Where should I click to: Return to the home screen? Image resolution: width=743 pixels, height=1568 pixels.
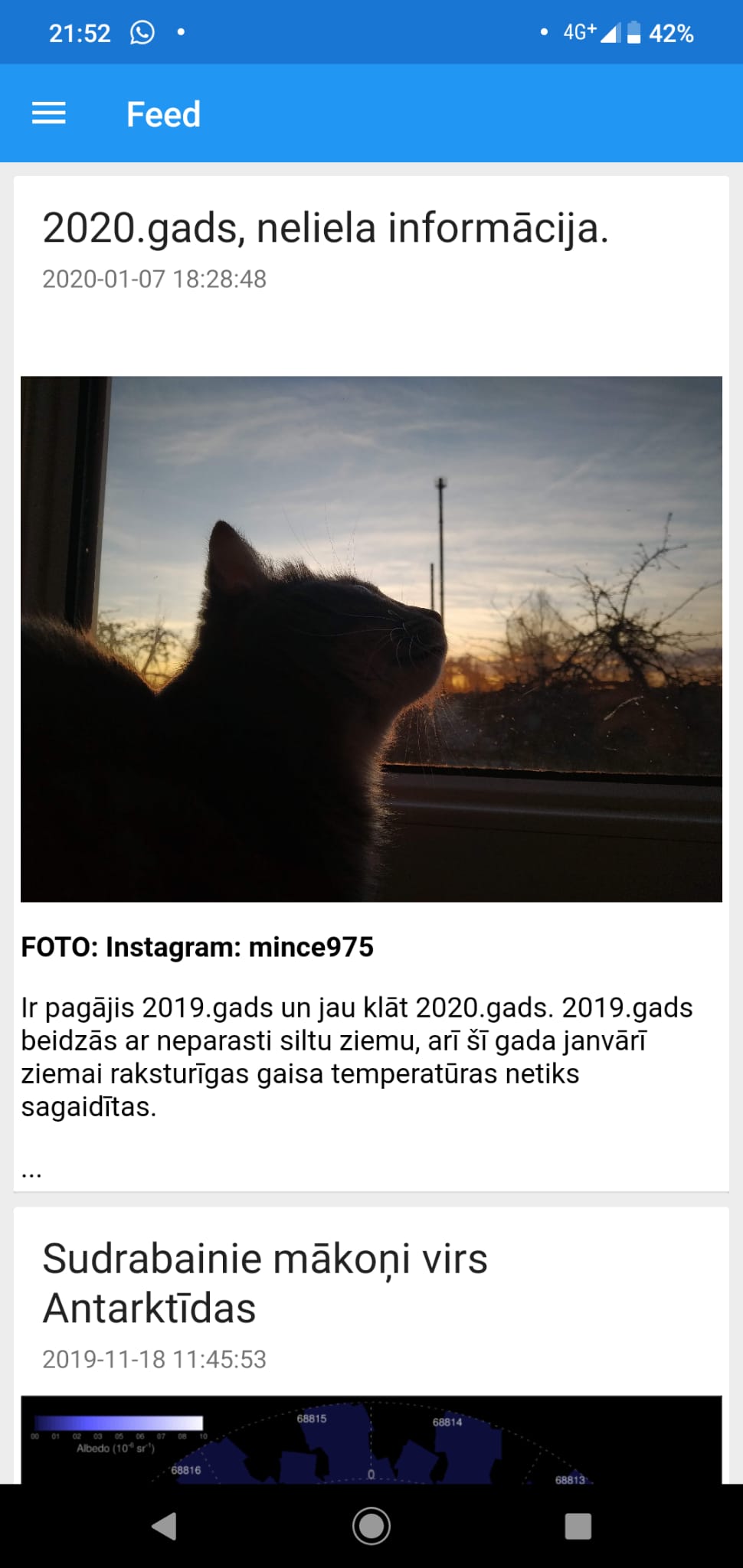pyautogui.click(x=371, y=1526)
